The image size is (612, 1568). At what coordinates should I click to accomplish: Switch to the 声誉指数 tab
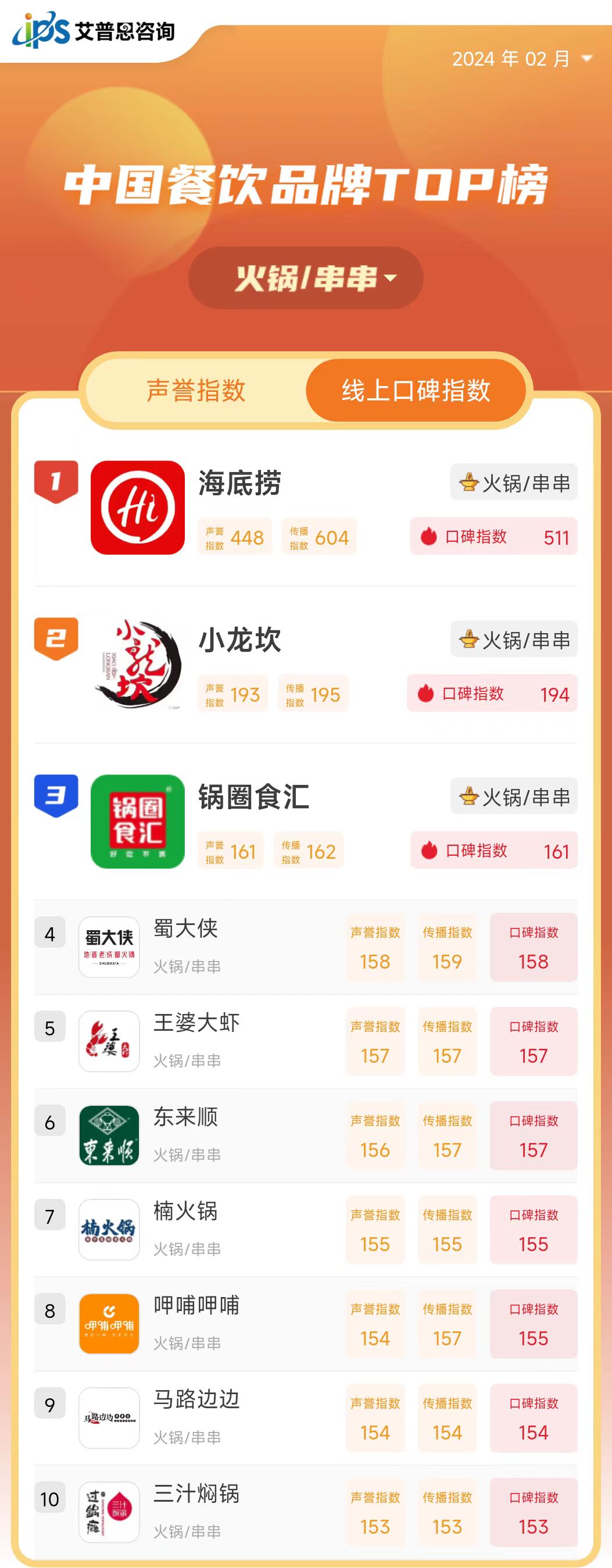196,390
